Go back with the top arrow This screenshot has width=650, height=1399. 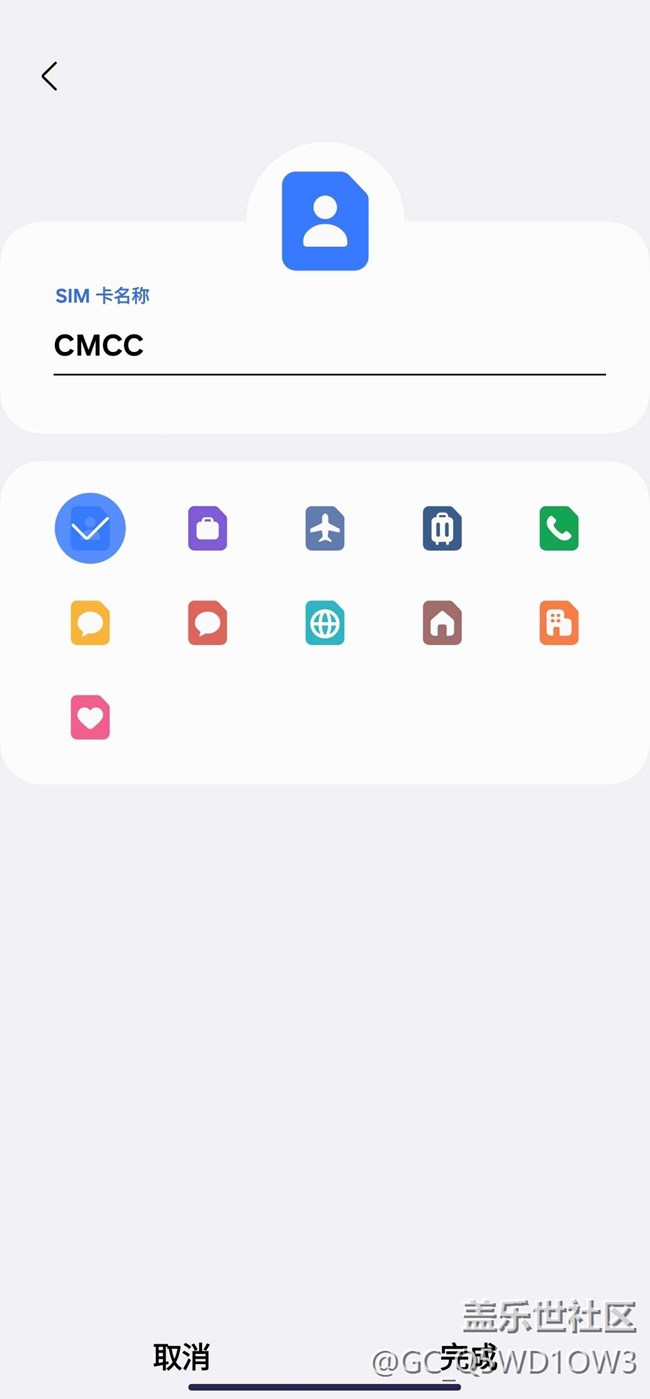(49, 76)
